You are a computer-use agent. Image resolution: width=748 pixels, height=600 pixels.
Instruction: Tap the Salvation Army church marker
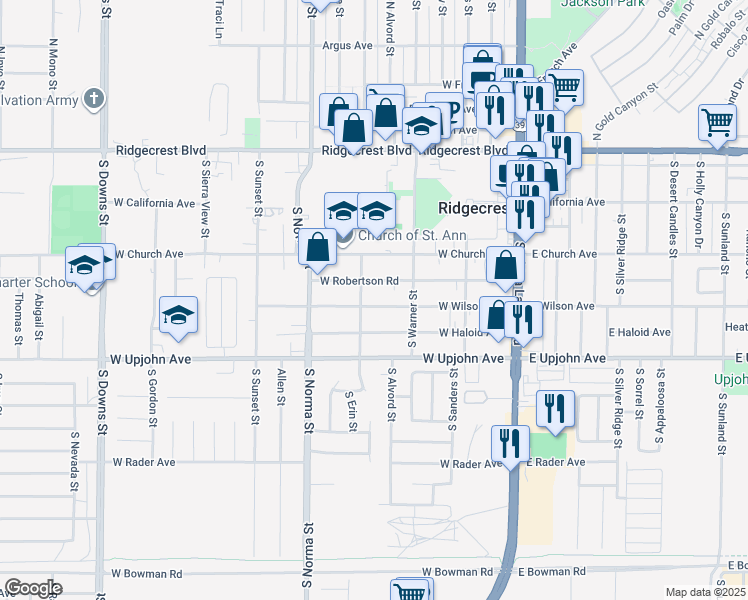pos(94,99)
